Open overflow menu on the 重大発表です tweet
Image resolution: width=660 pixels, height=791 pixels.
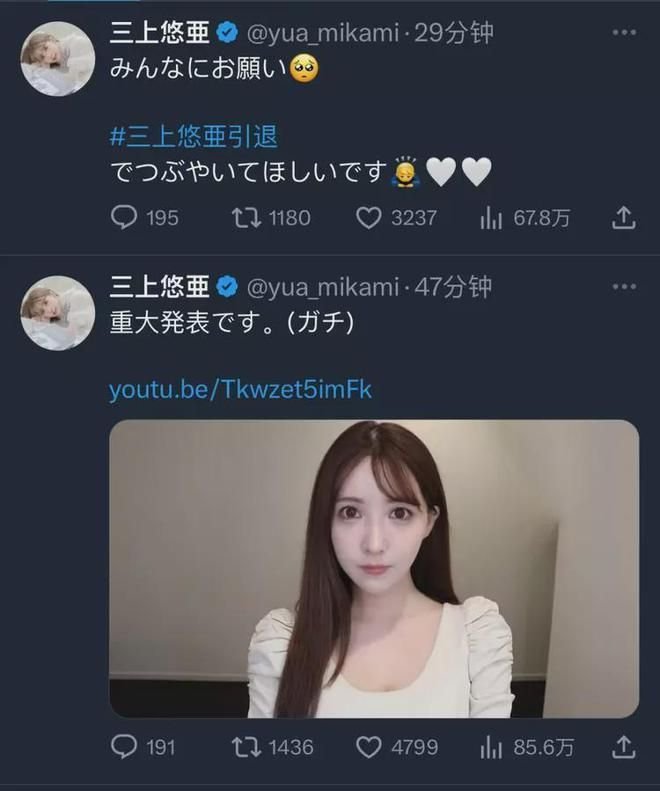point(623,286)
